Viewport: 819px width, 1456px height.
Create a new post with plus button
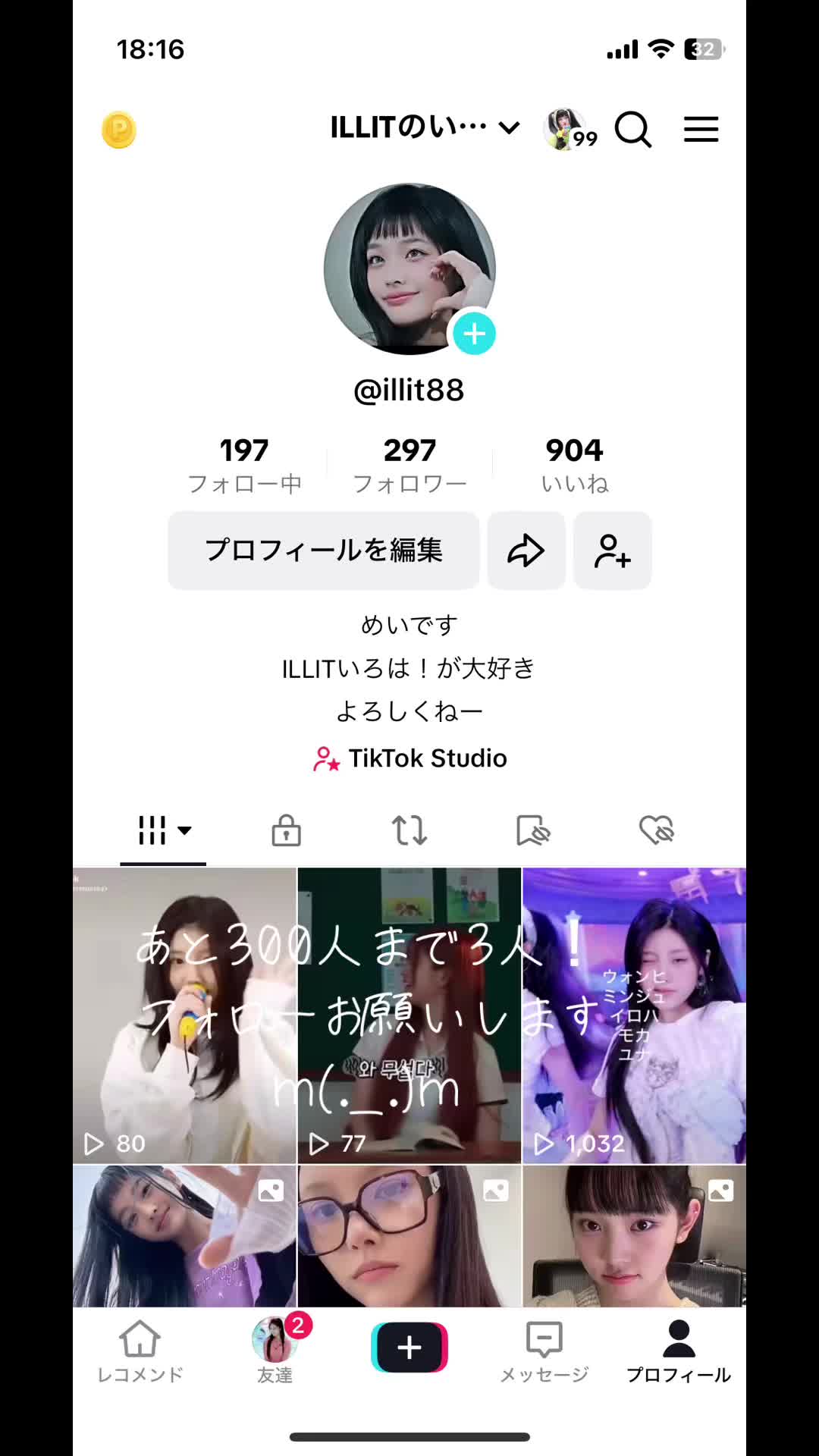coord(409,1348)
